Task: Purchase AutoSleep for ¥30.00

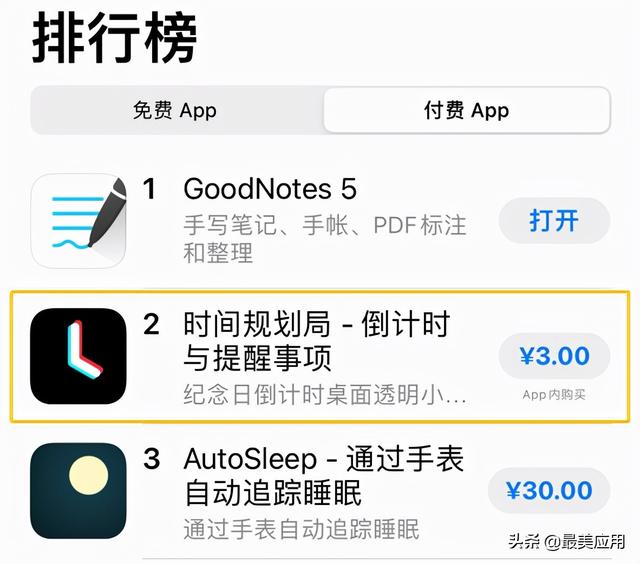Action: (549, 490)
